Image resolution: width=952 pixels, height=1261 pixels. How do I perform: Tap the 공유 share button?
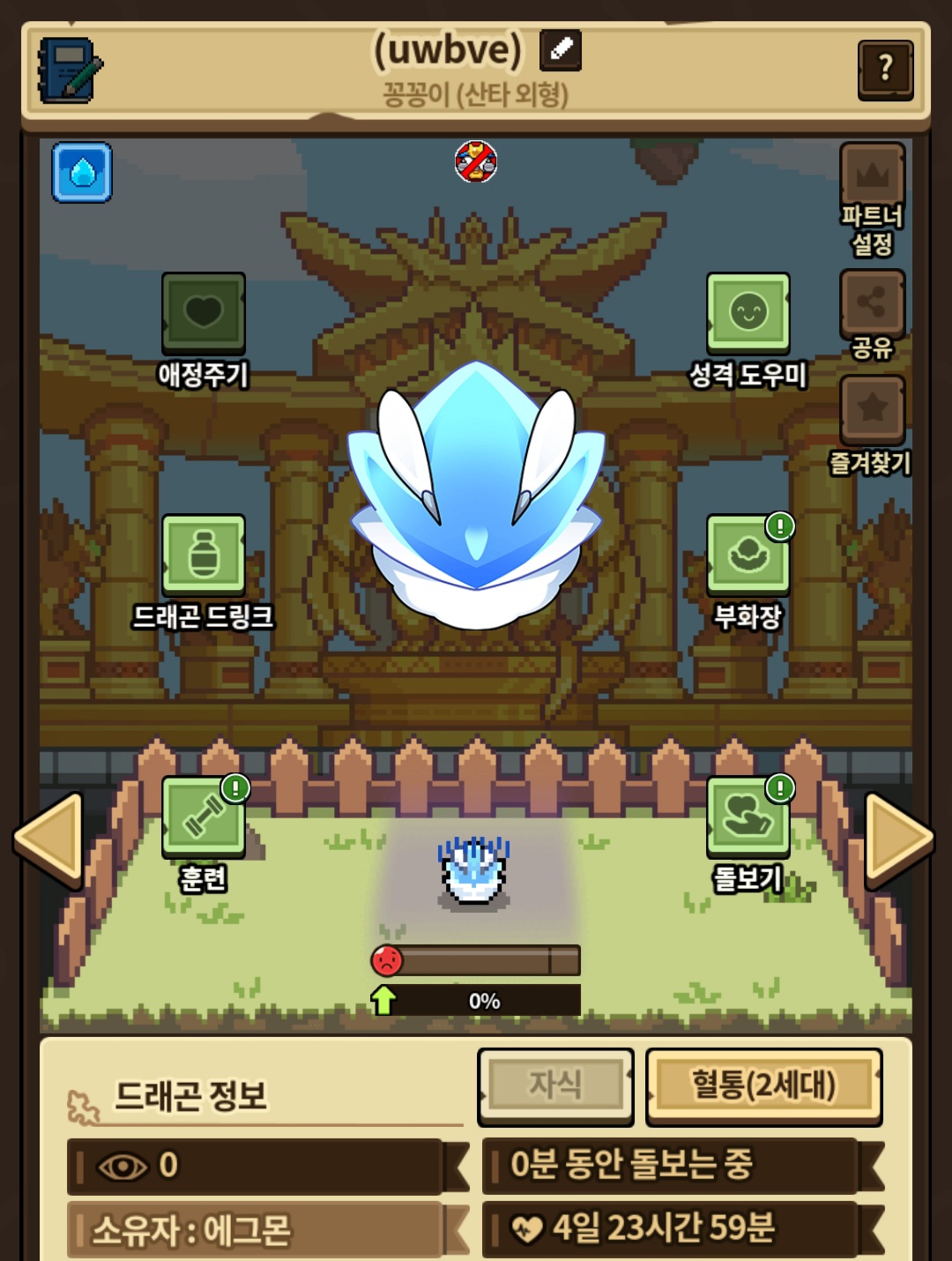872,302
